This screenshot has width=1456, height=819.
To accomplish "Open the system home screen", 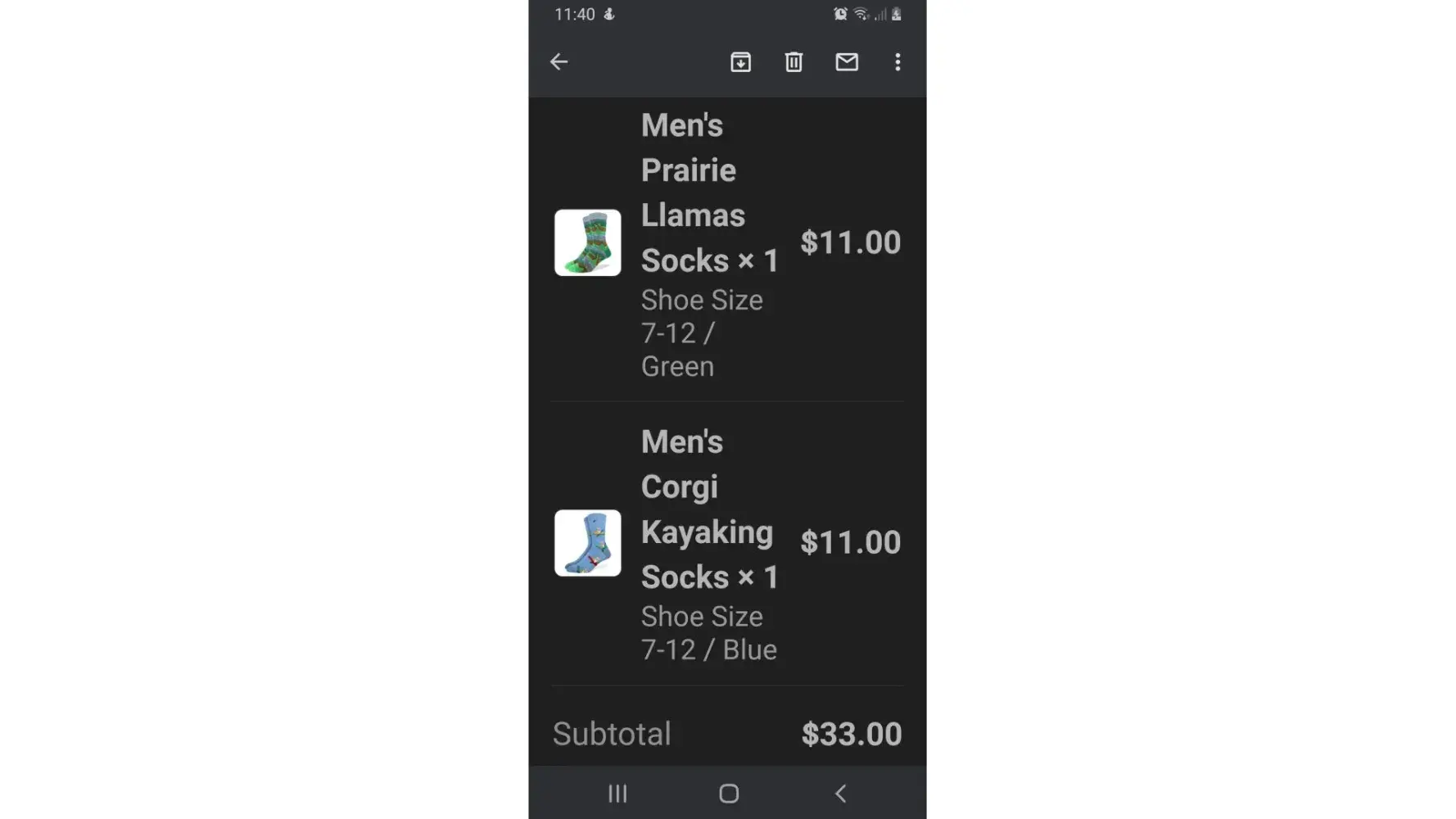I will coord(728,793).
